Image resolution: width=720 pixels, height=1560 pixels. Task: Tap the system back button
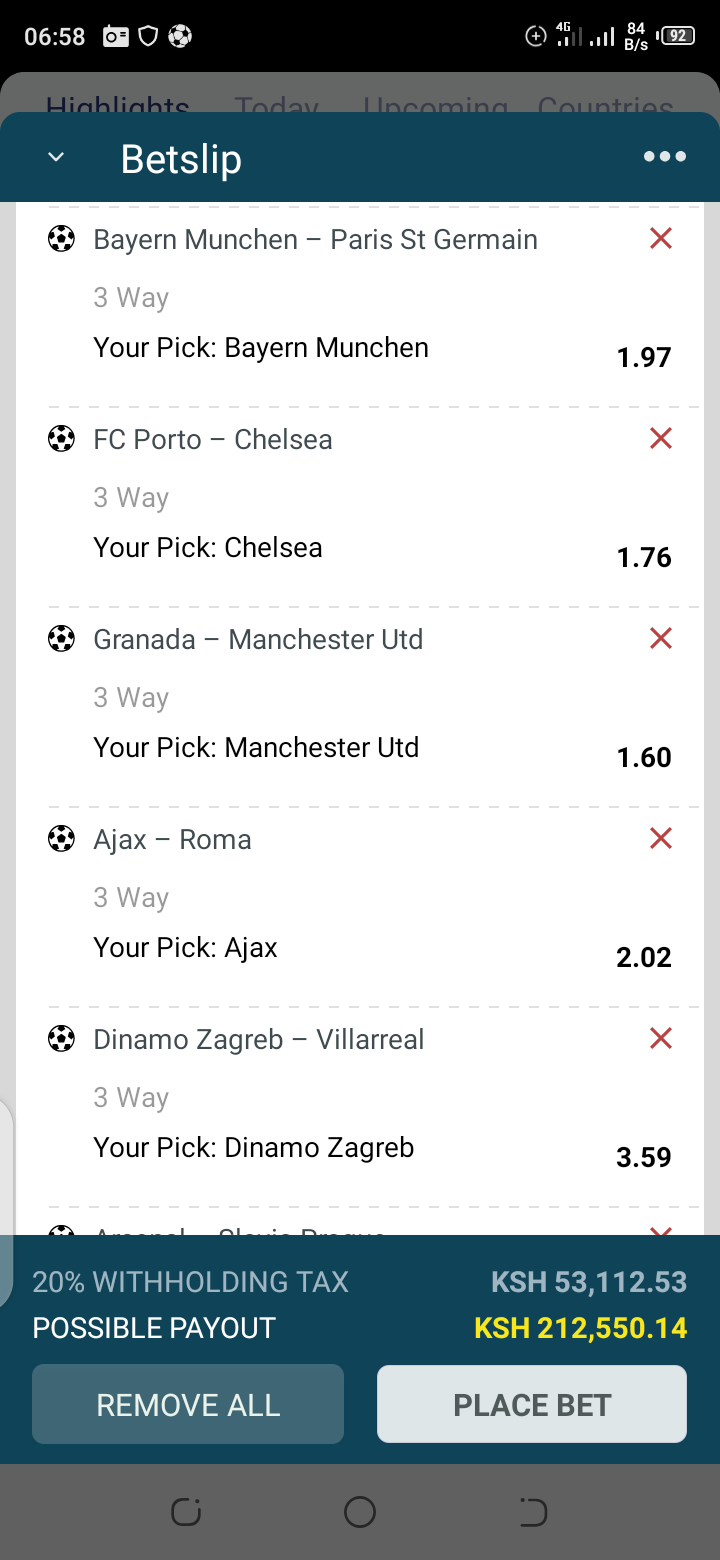click(533, 1512)
